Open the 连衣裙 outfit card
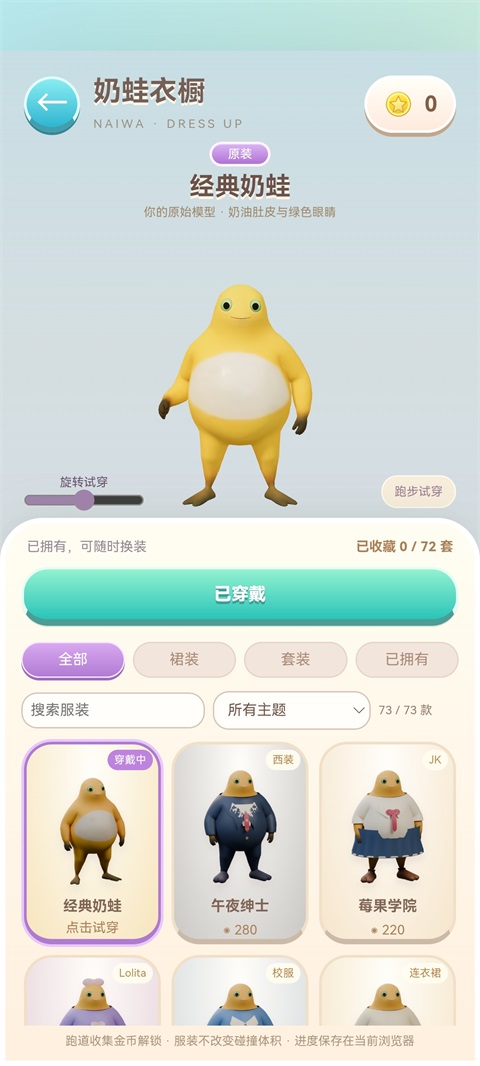This screenshot has width=480, height=1066. pyautogui.click(x=388, y=991)
